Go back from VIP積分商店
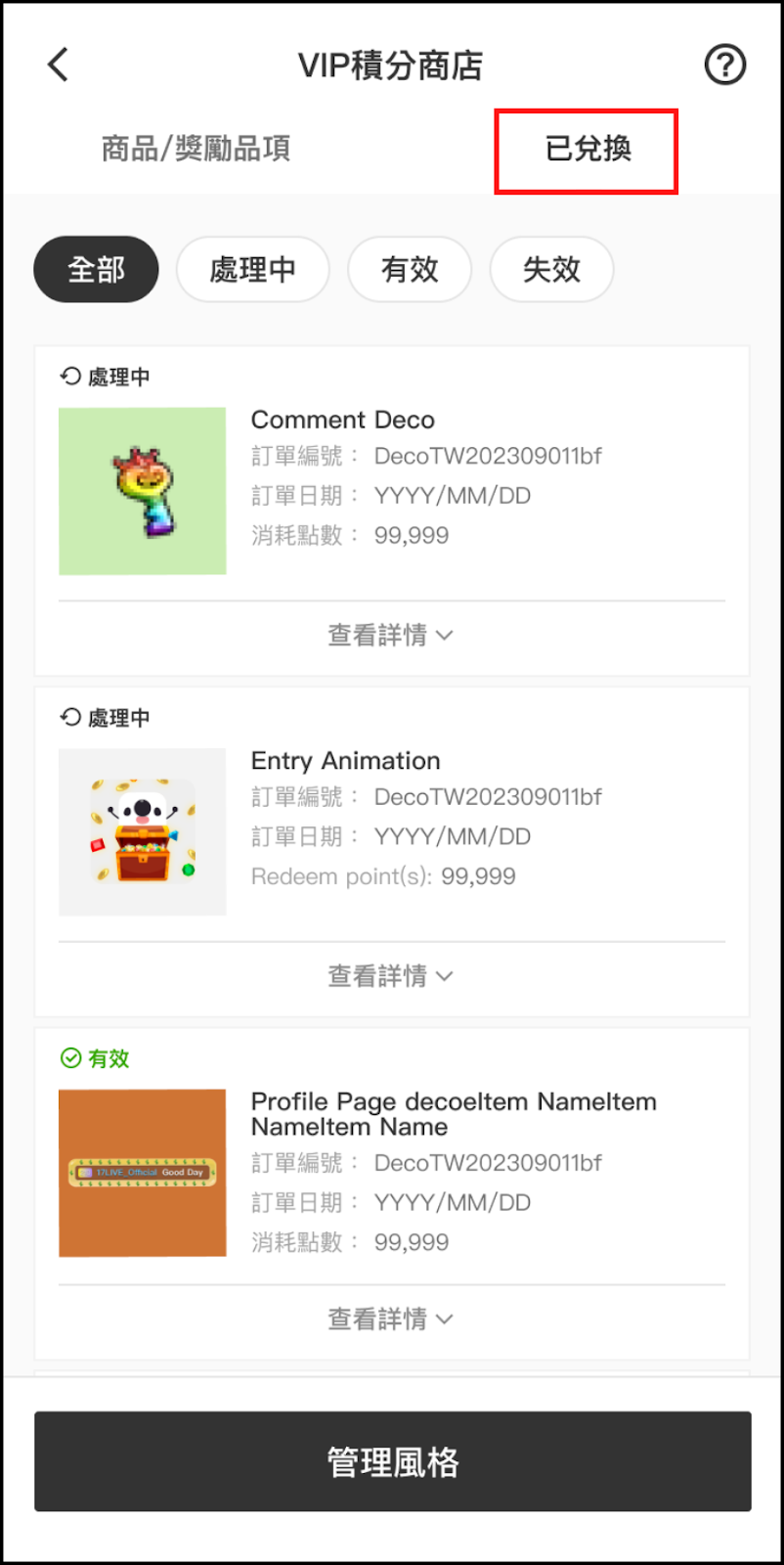This screenshot has width=784, height=1565. [x=59, y=66]
